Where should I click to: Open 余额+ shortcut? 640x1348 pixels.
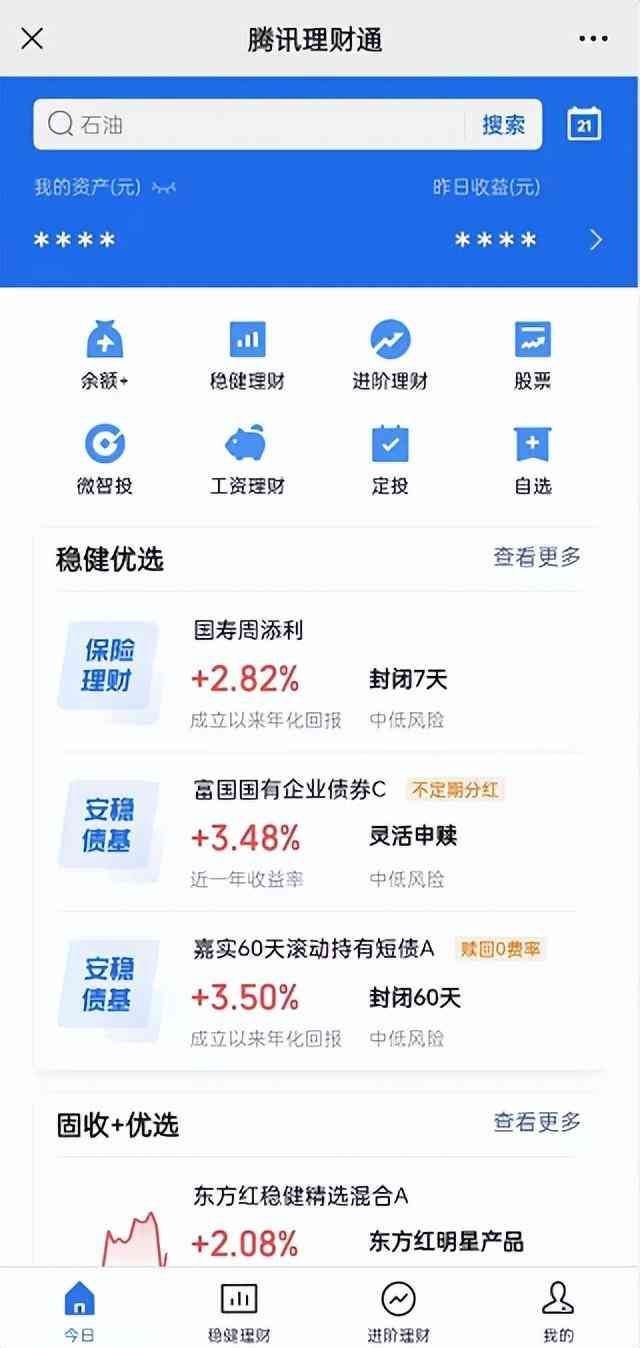[x=105, y=355]
